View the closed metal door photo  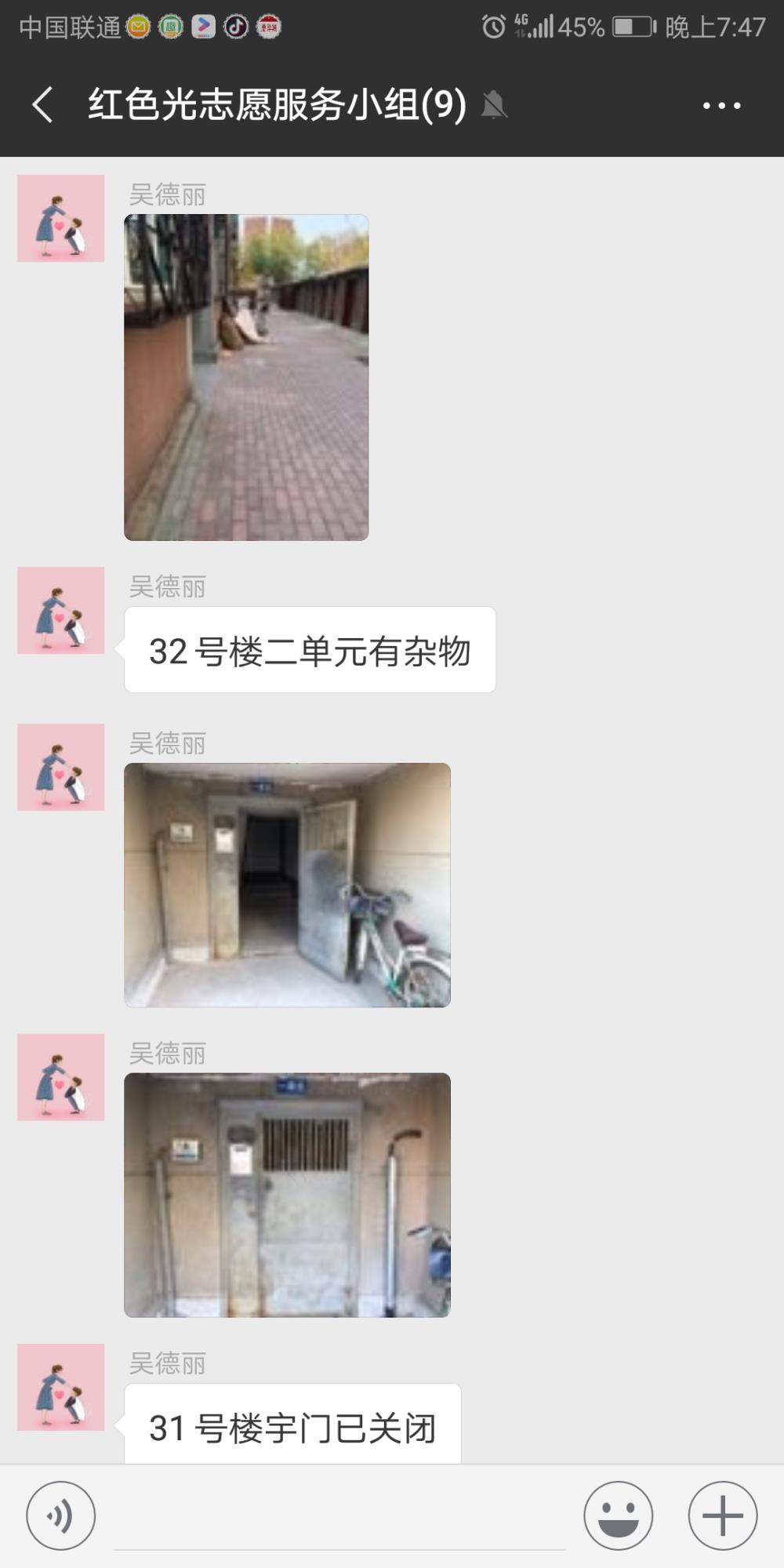(x=287, y=1195)
